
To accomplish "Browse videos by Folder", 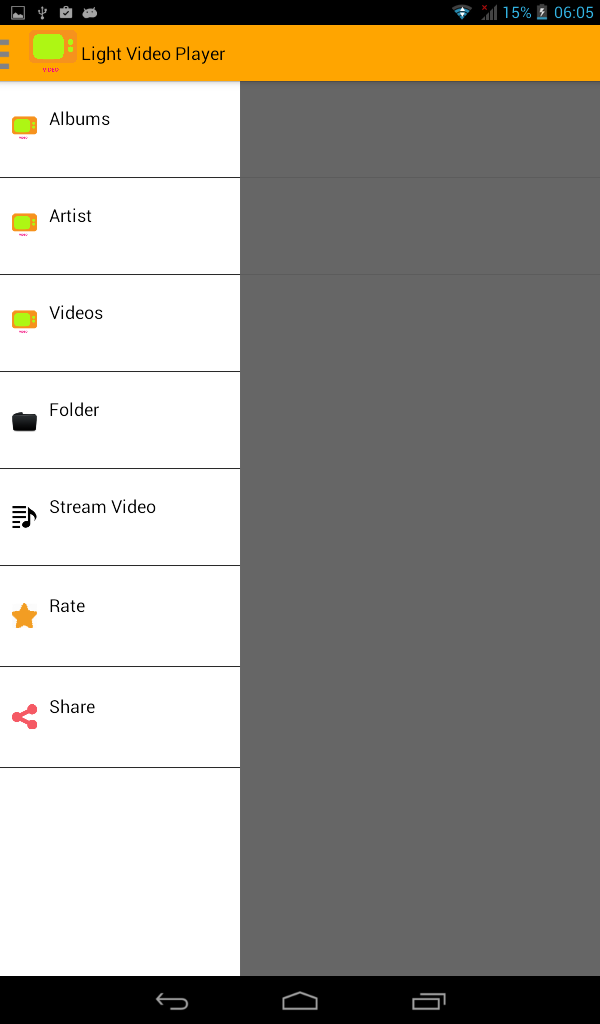I will pyautogui.click(x=120, y=420).
